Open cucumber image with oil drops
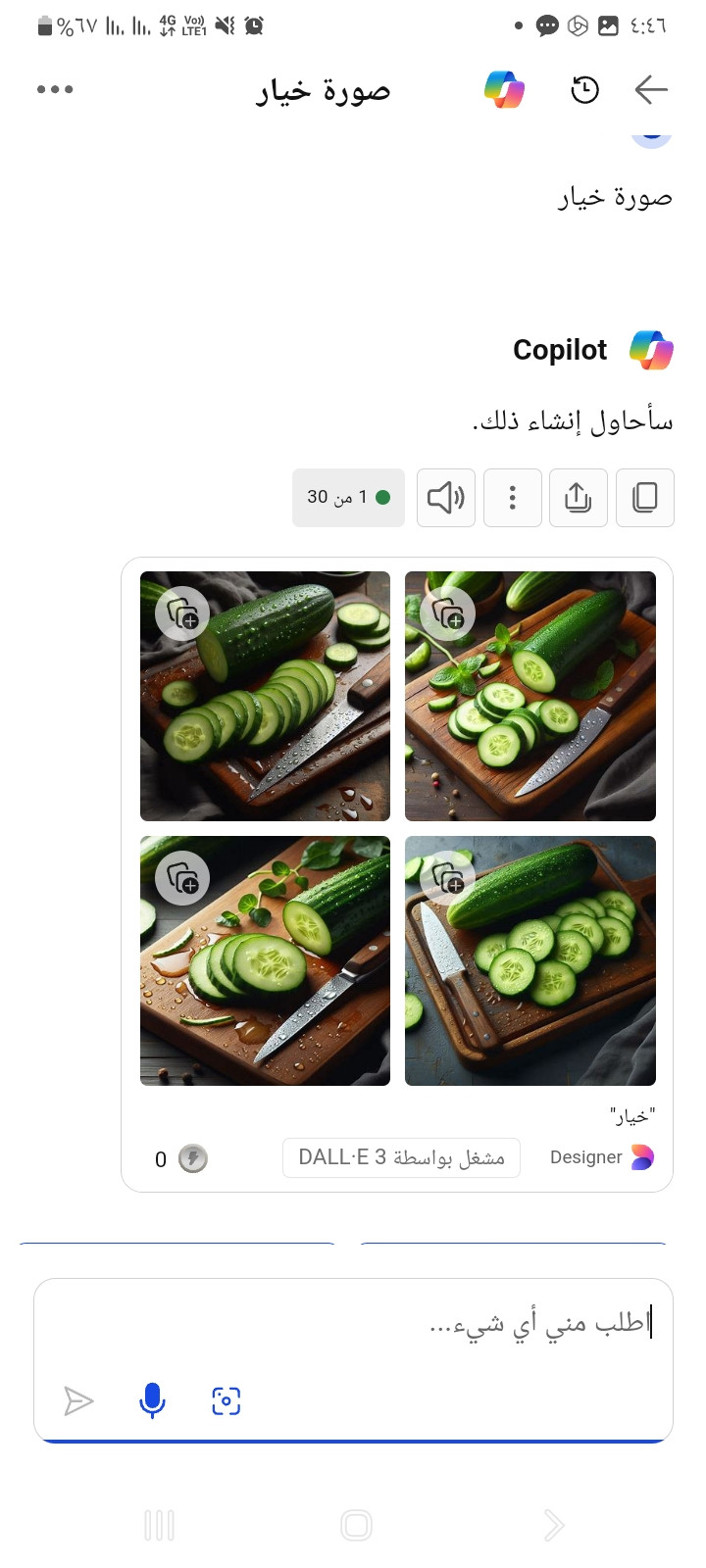This screenshot has width=706, height=1568. [x=266, y=960]
